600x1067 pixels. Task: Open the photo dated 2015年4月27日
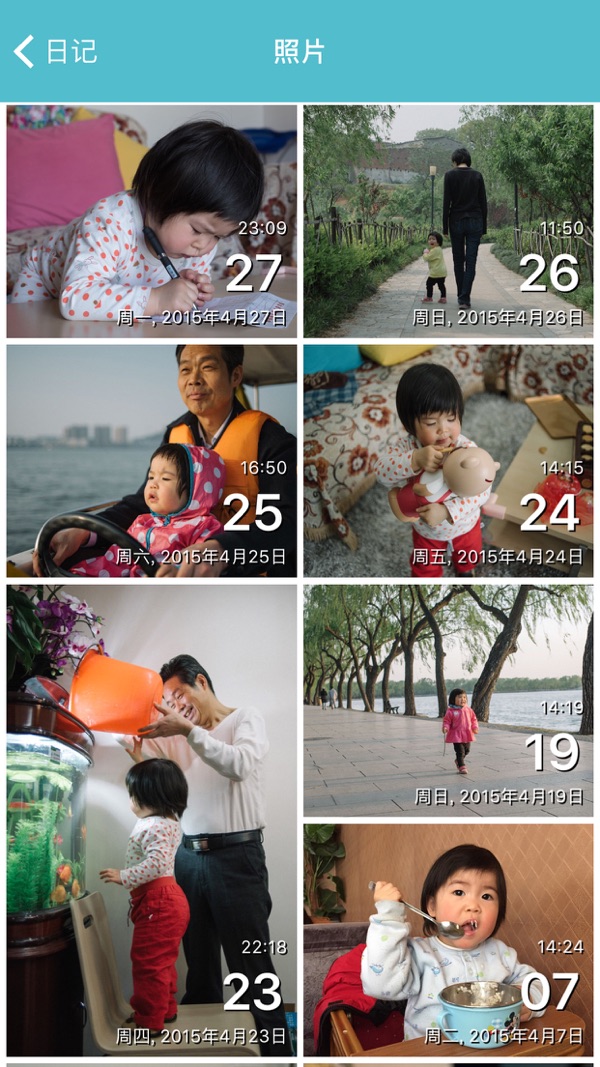152,221
